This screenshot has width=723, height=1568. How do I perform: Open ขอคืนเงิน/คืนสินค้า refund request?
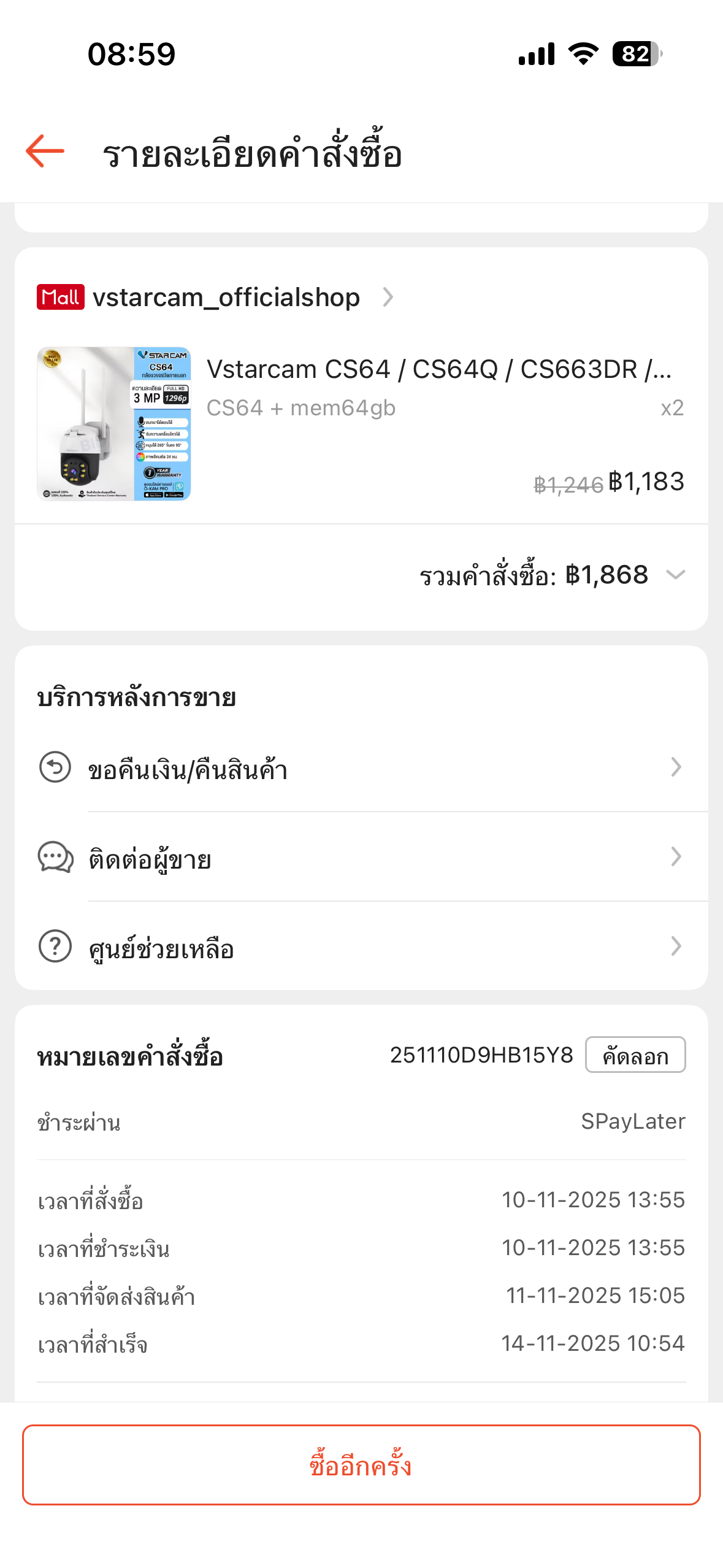click(361, 768)
